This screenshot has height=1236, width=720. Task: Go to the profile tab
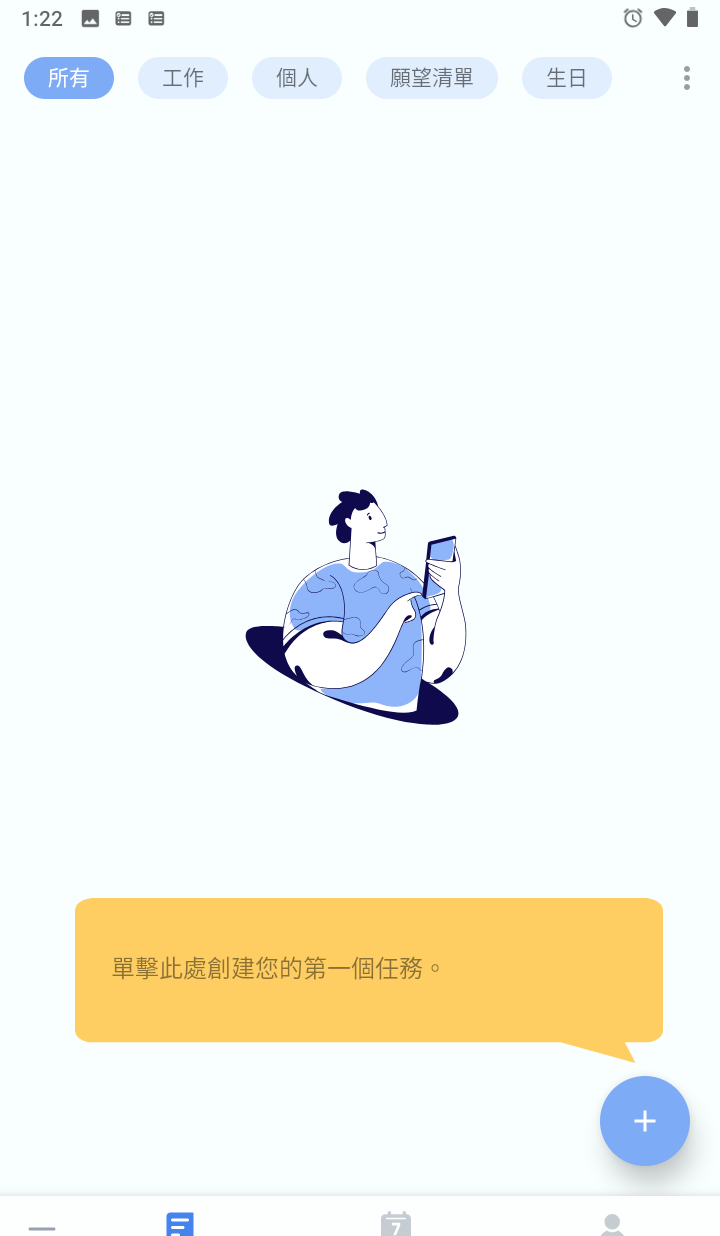(612, 1223)
